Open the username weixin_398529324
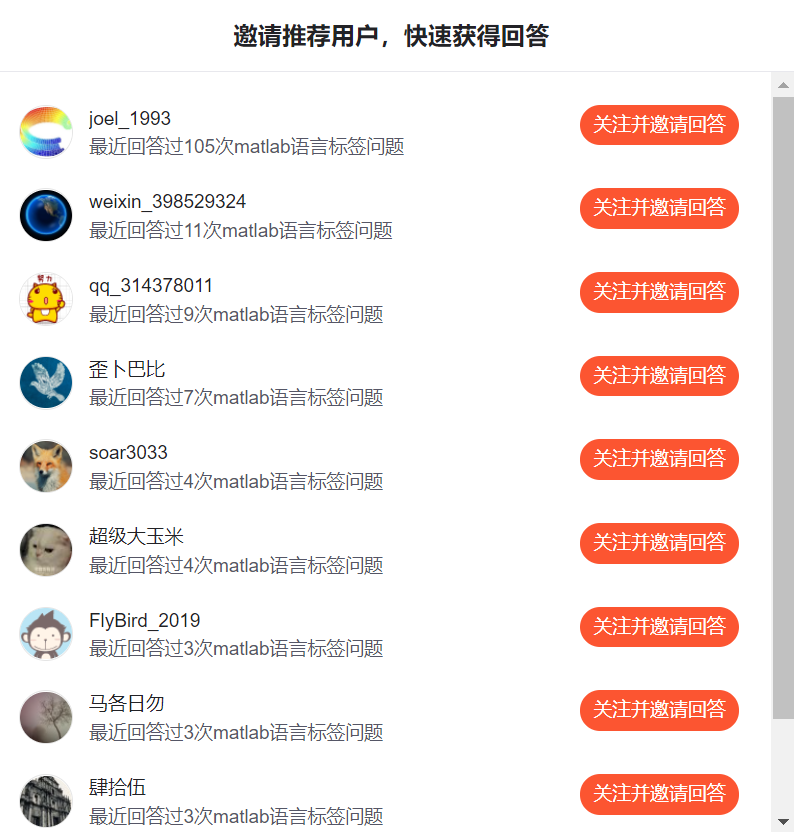 click(x=167, y=202)
